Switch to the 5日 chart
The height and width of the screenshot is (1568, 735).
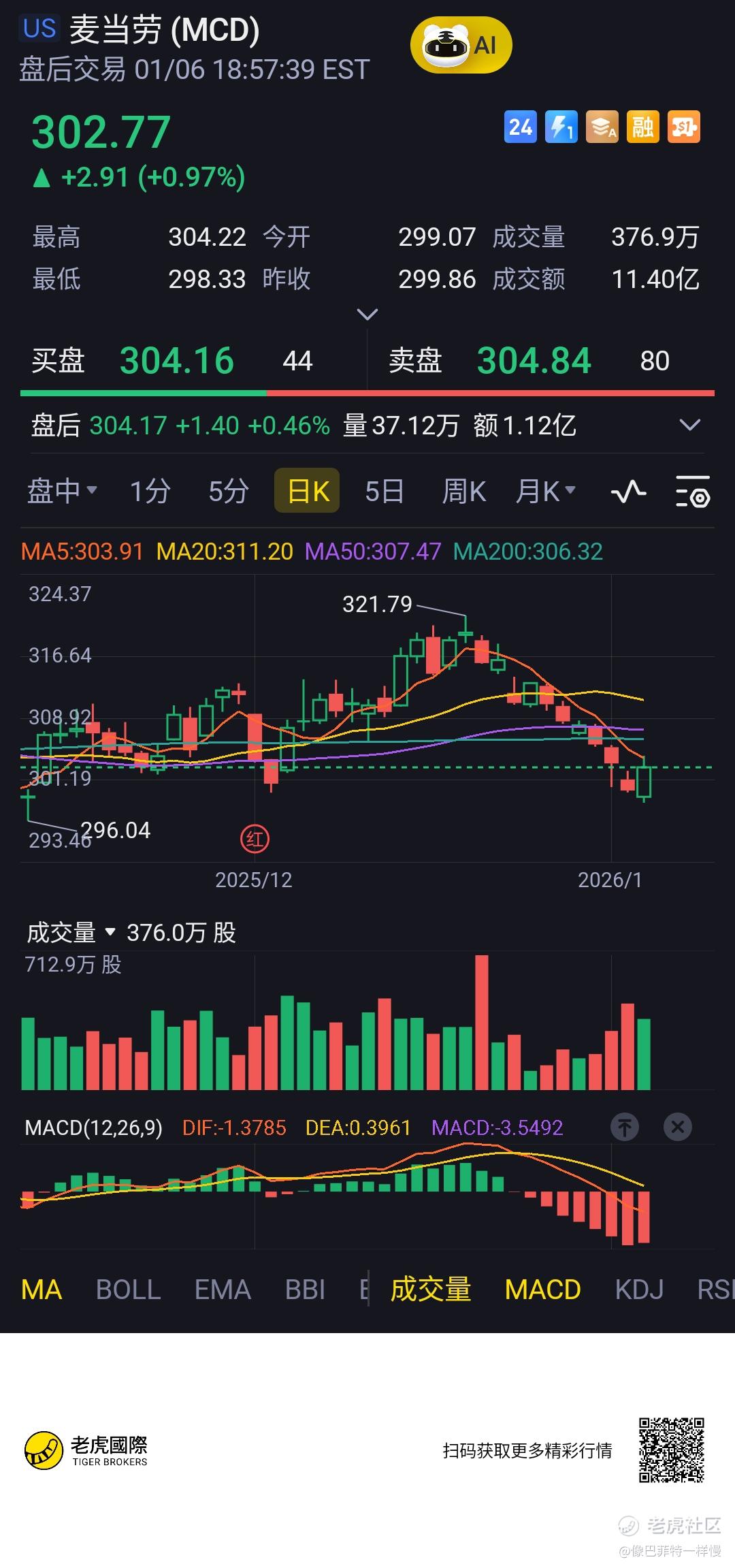tap(384, 491)
